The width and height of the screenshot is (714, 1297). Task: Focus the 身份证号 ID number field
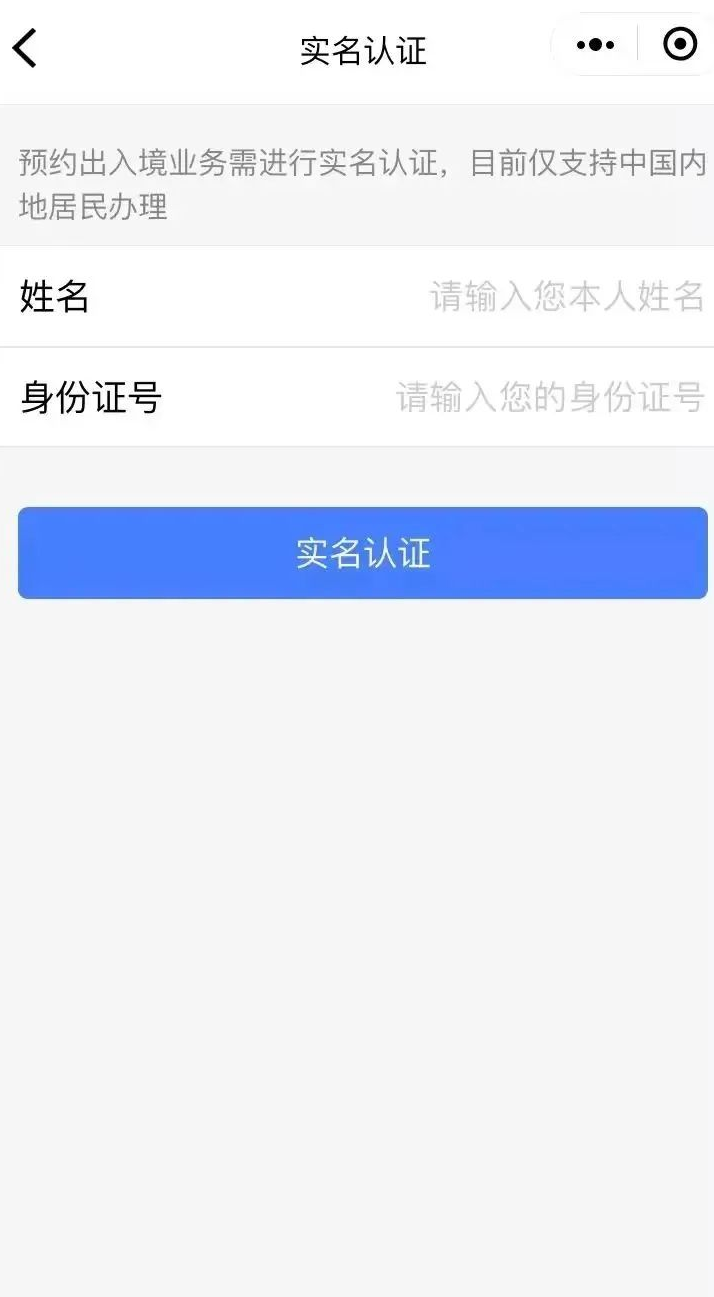pyautogui.click(x=357, y=397)
